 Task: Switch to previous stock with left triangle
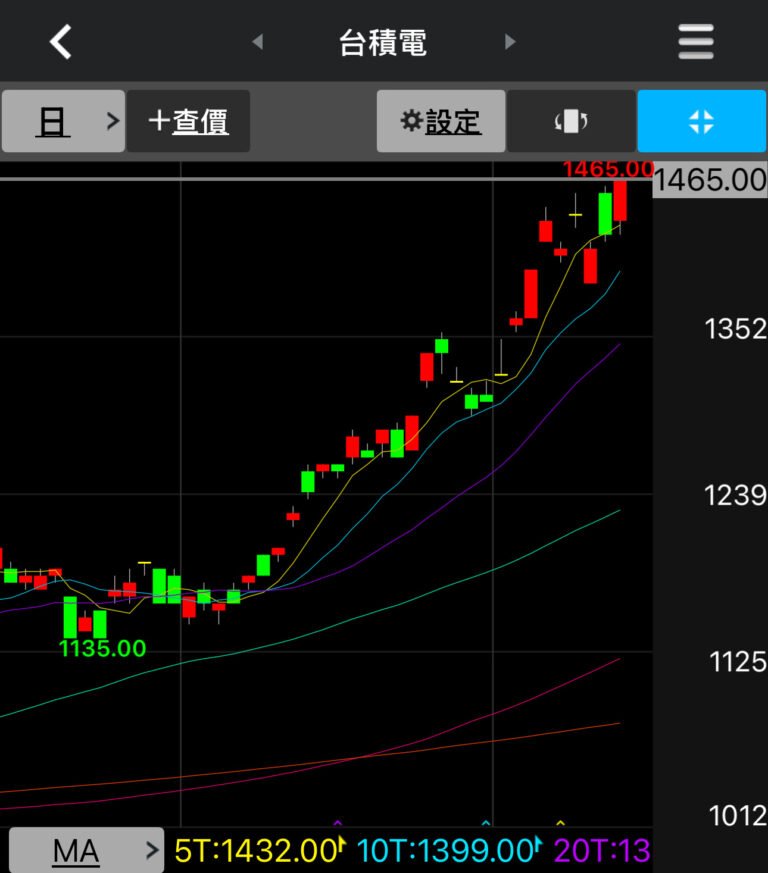258,42
